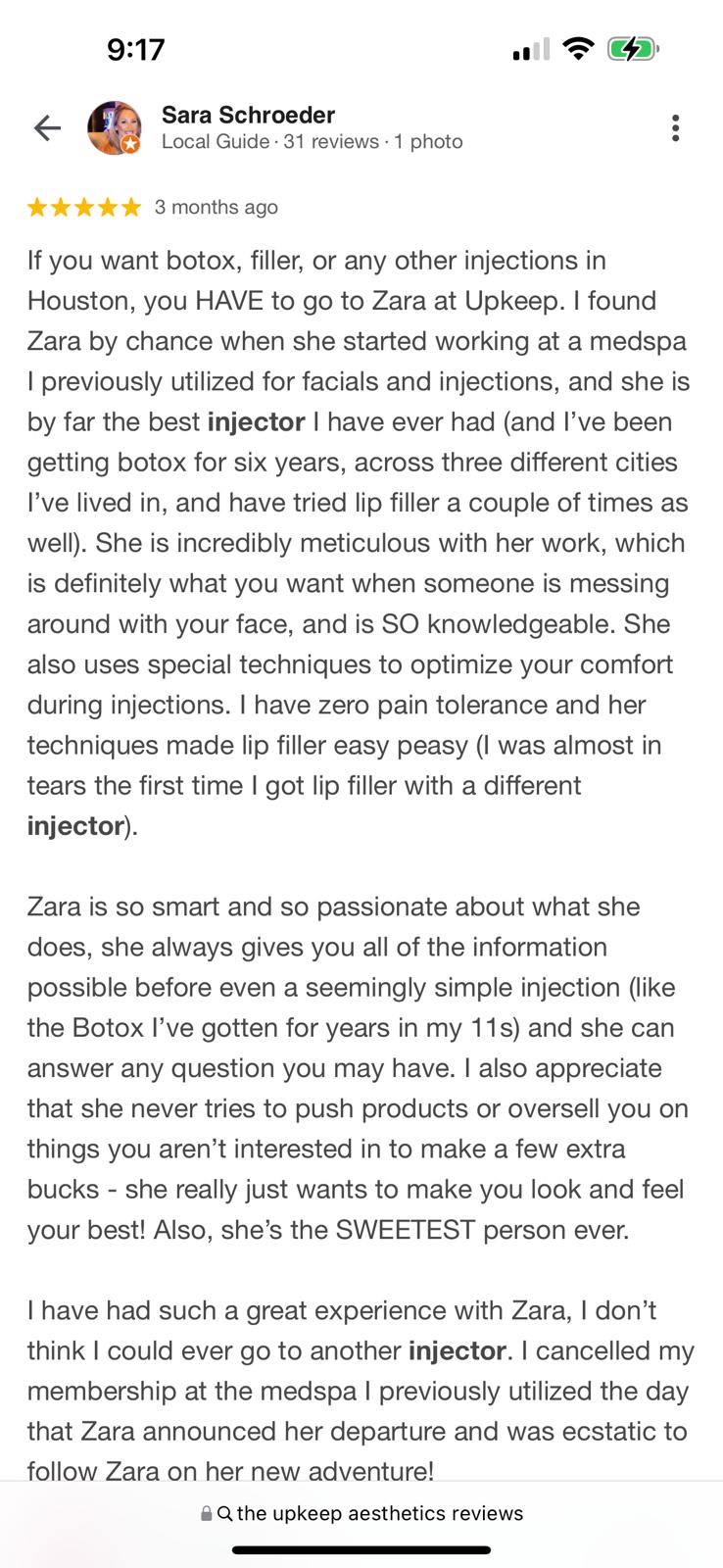Tap the upkeep aesthetics reviews address bar
723x1568 pixels.
(362, 1513)
